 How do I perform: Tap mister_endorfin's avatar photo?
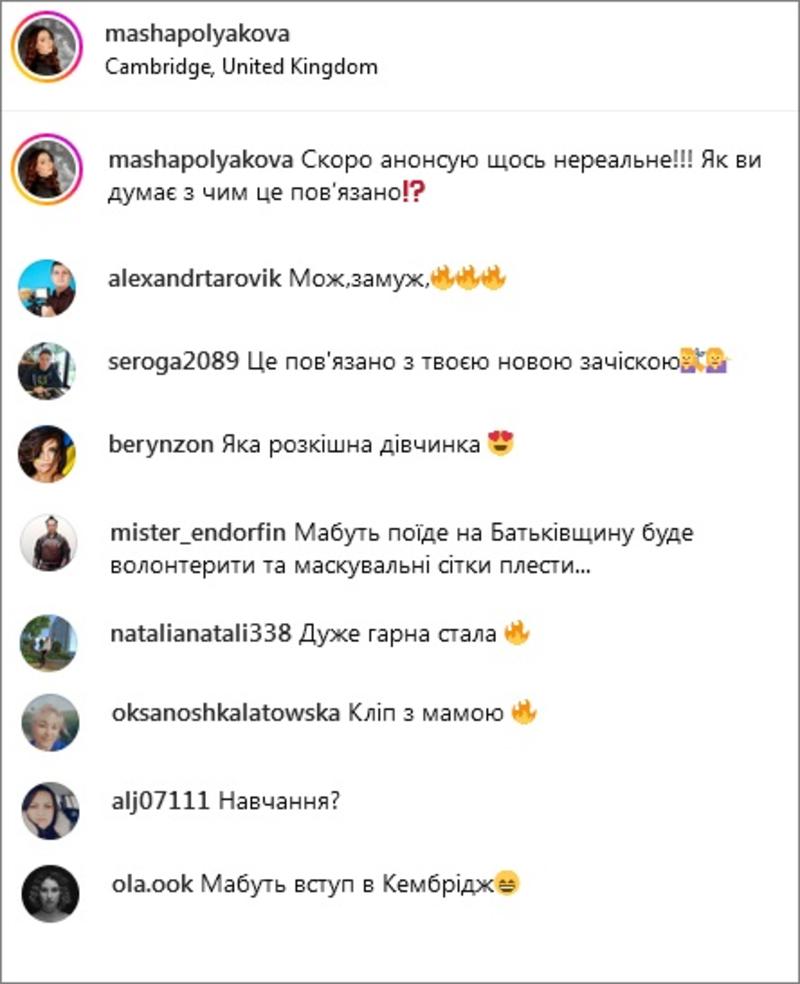(48, 542)
